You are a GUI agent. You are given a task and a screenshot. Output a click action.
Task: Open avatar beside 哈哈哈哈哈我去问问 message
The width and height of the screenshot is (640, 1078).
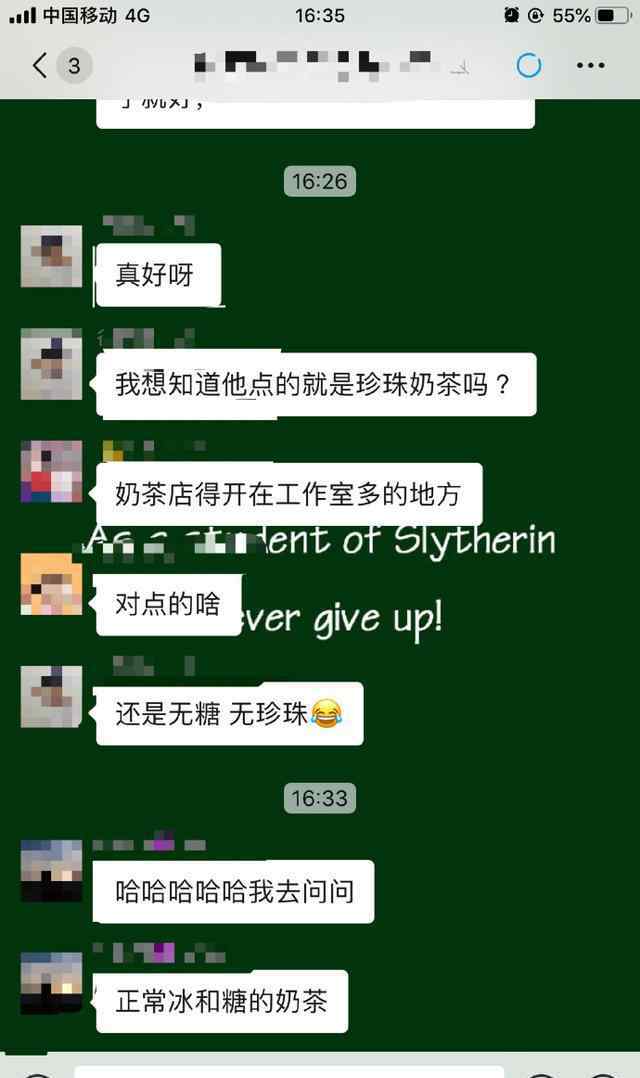(52, 870)
